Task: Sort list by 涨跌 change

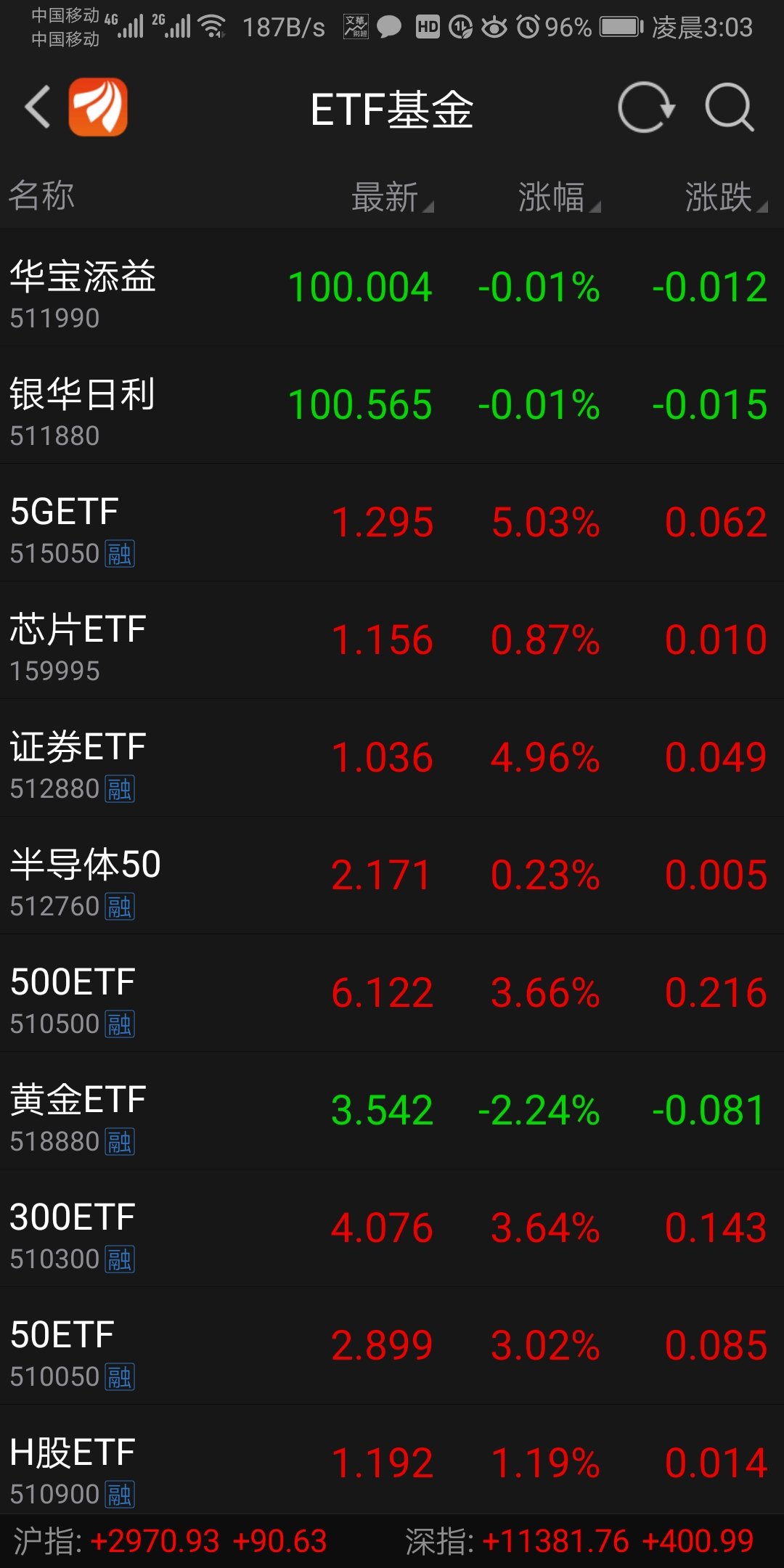Action: pos(724,197)
